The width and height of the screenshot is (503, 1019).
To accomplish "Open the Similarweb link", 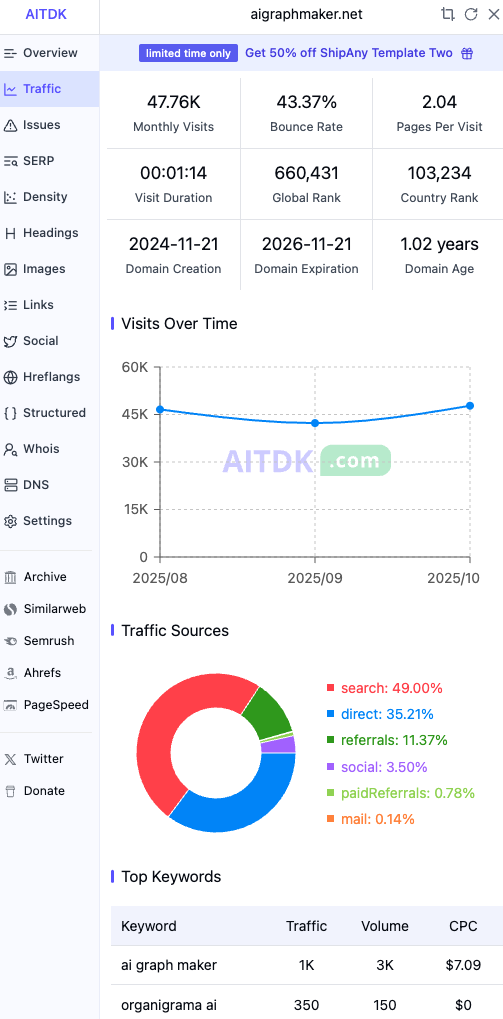I will click(x=49, y=609).
